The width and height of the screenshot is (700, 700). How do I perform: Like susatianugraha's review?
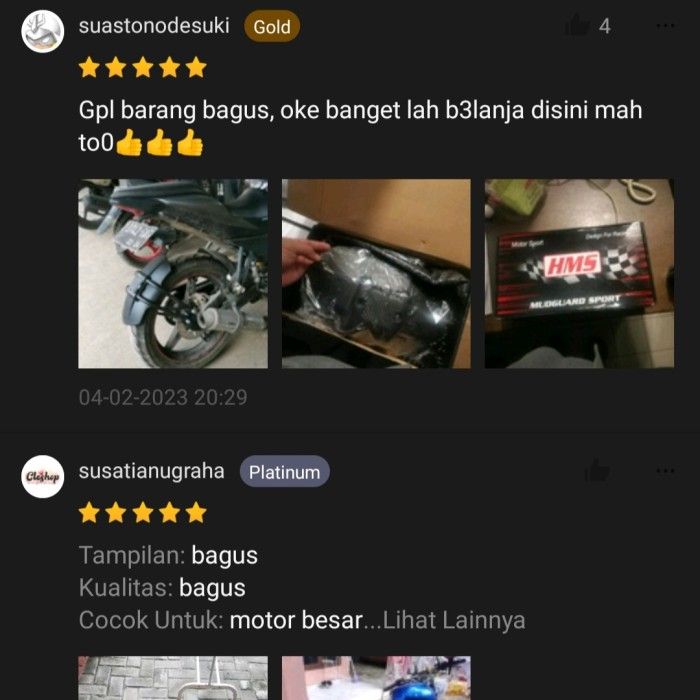[597, 471]
